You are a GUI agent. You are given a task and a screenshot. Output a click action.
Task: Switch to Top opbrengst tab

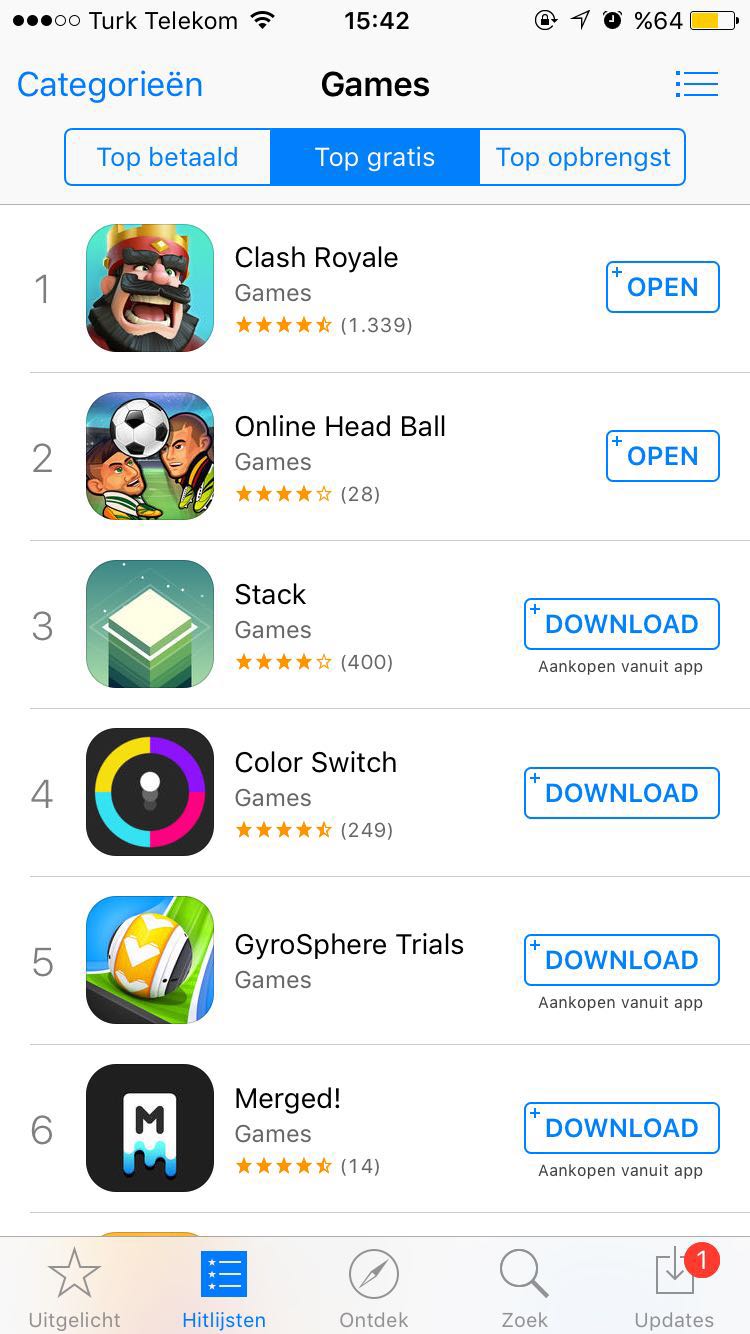pyautogui.click(x=583, y=157)
